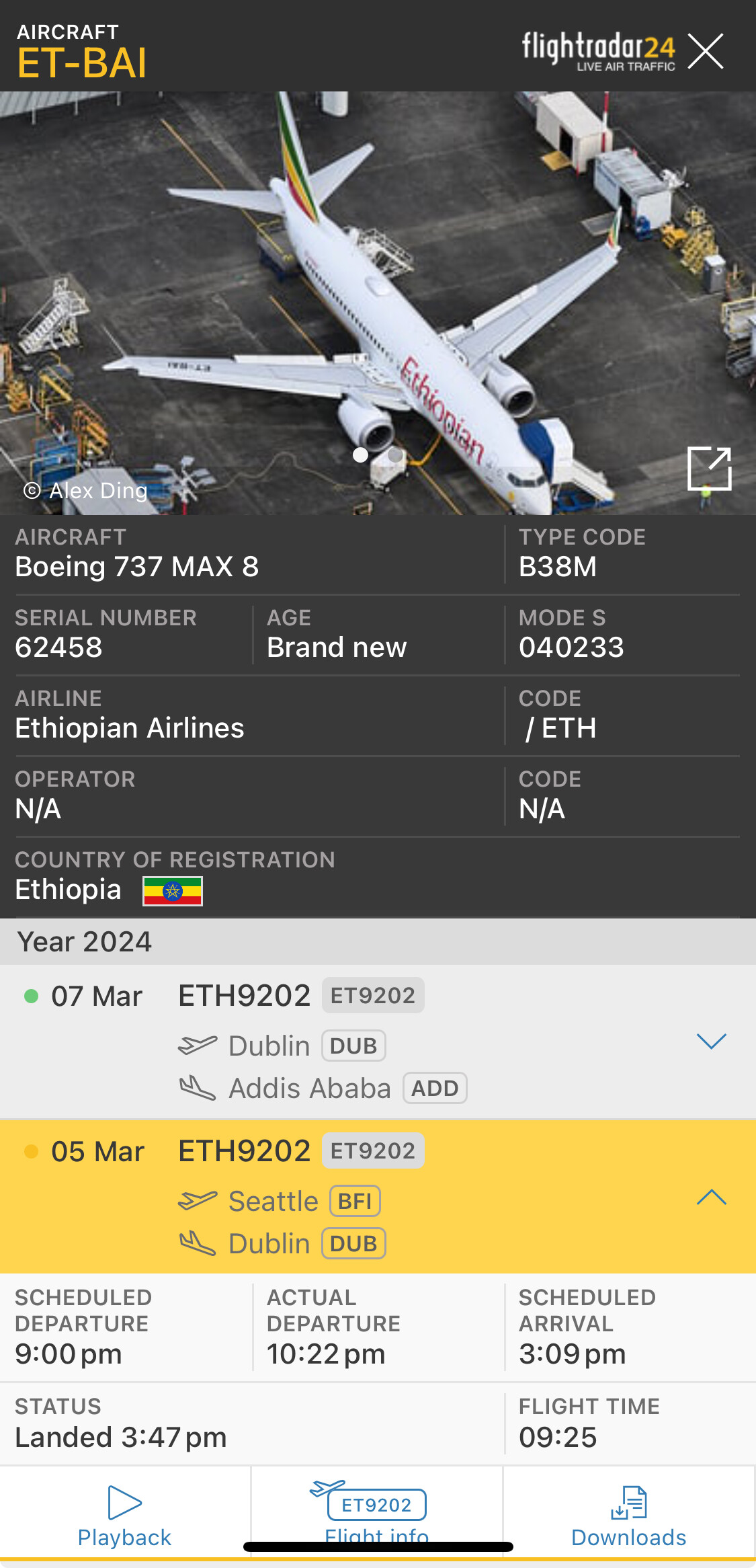Expand the 07 Mar Dublin to Addis Ababa flight

coord(711,1041)
